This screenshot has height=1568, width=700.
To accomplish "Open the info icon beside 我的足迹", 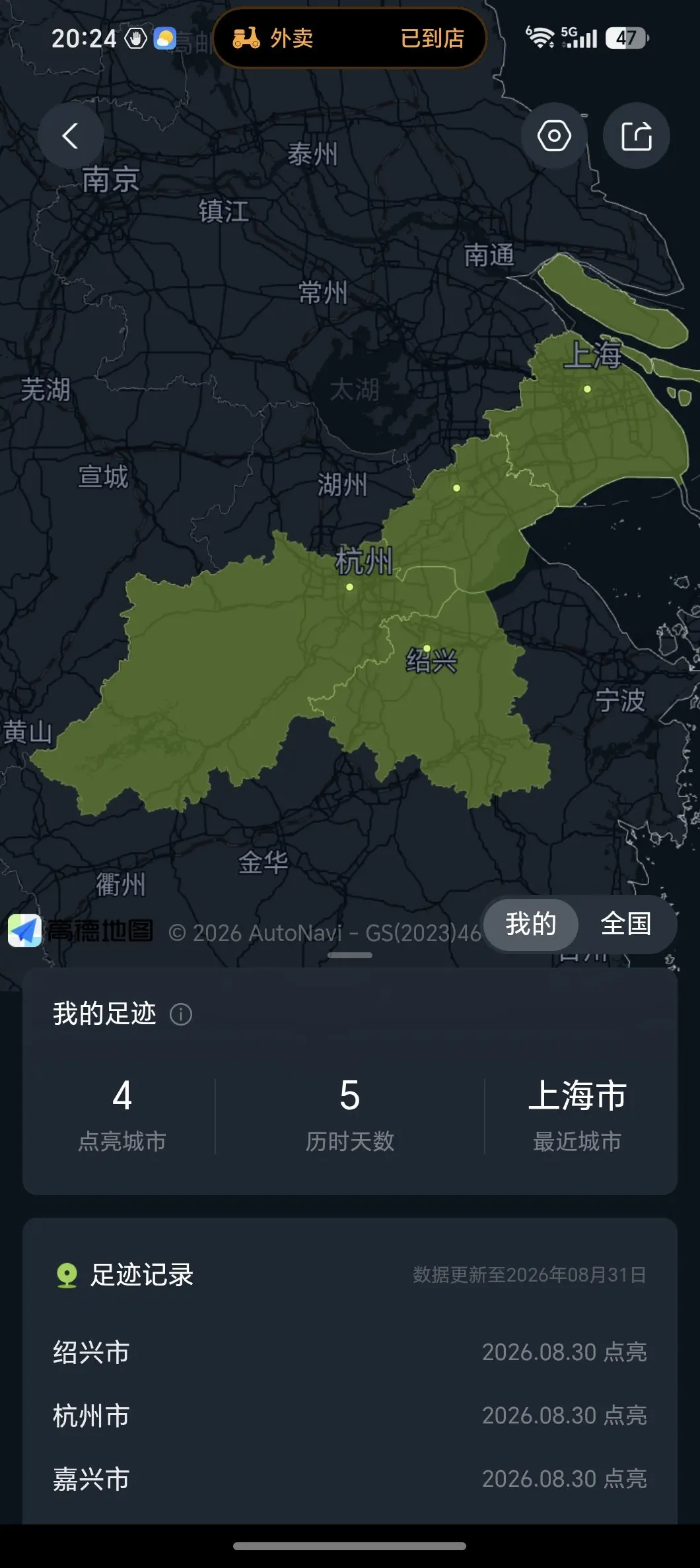I will click(x=181, y=1014).
